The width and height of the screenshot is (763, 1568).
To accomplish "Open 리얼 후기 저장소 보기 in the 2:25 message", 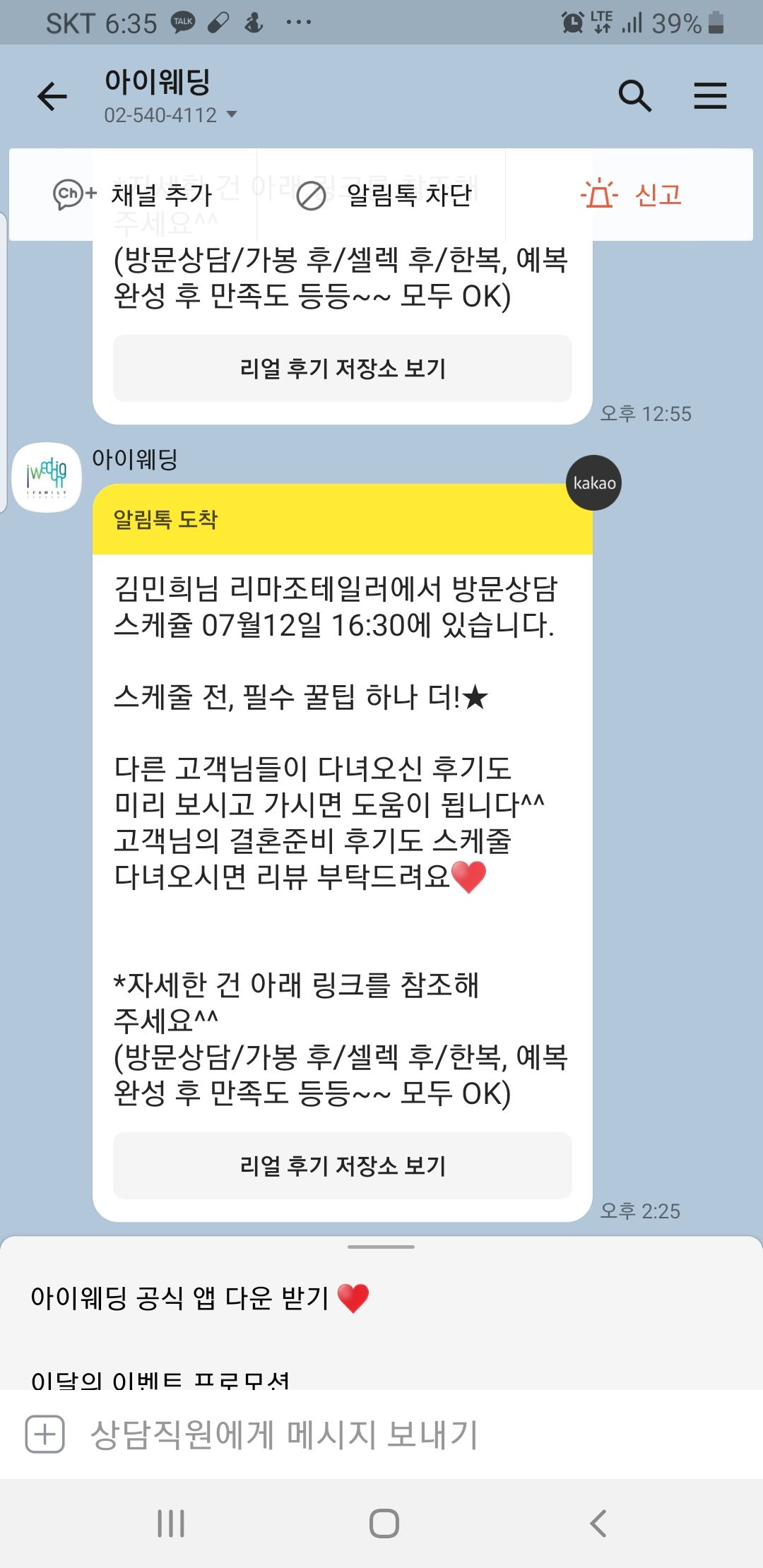I will click(343, 1166).
